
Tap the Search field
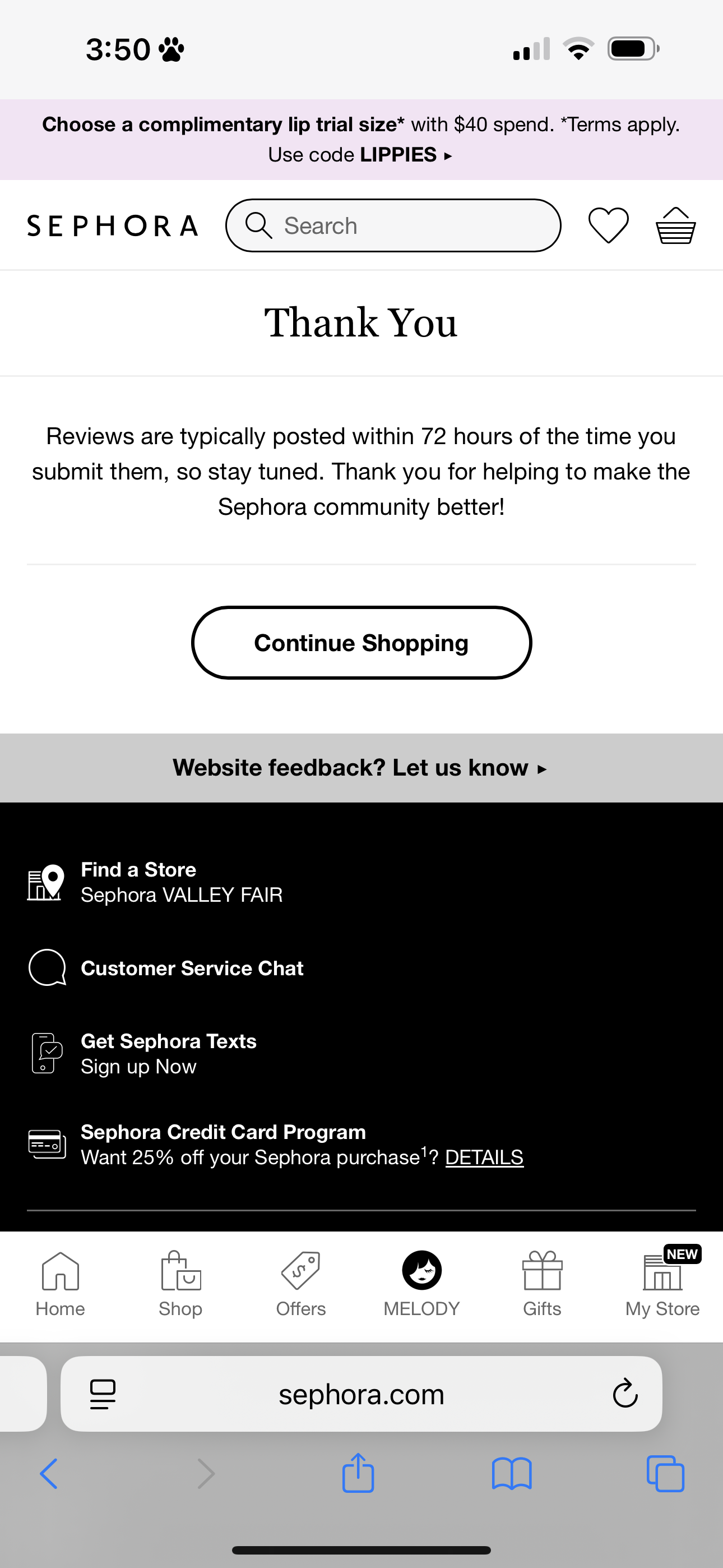(x=393, y=226)
